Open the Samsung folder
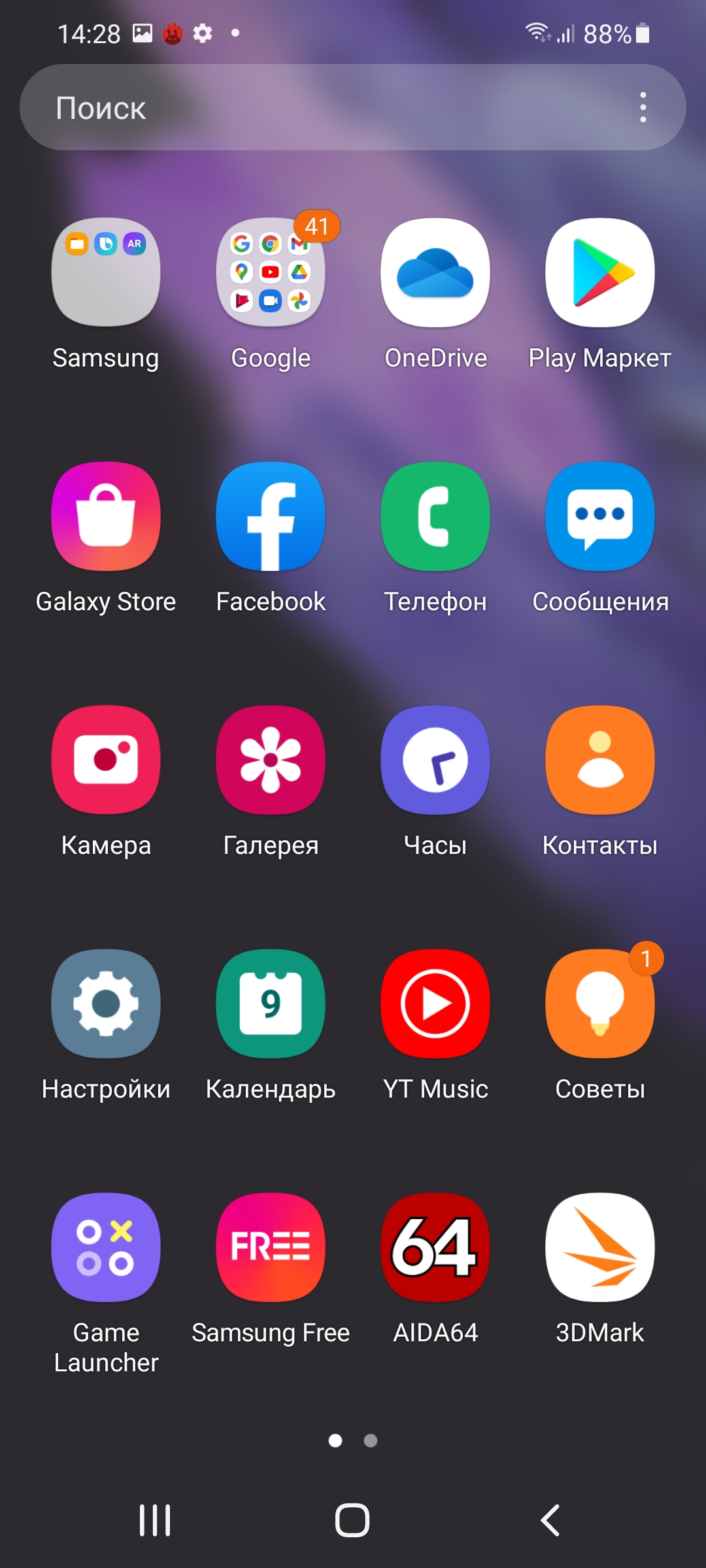The image size is (706, 1568). [106, 272]
